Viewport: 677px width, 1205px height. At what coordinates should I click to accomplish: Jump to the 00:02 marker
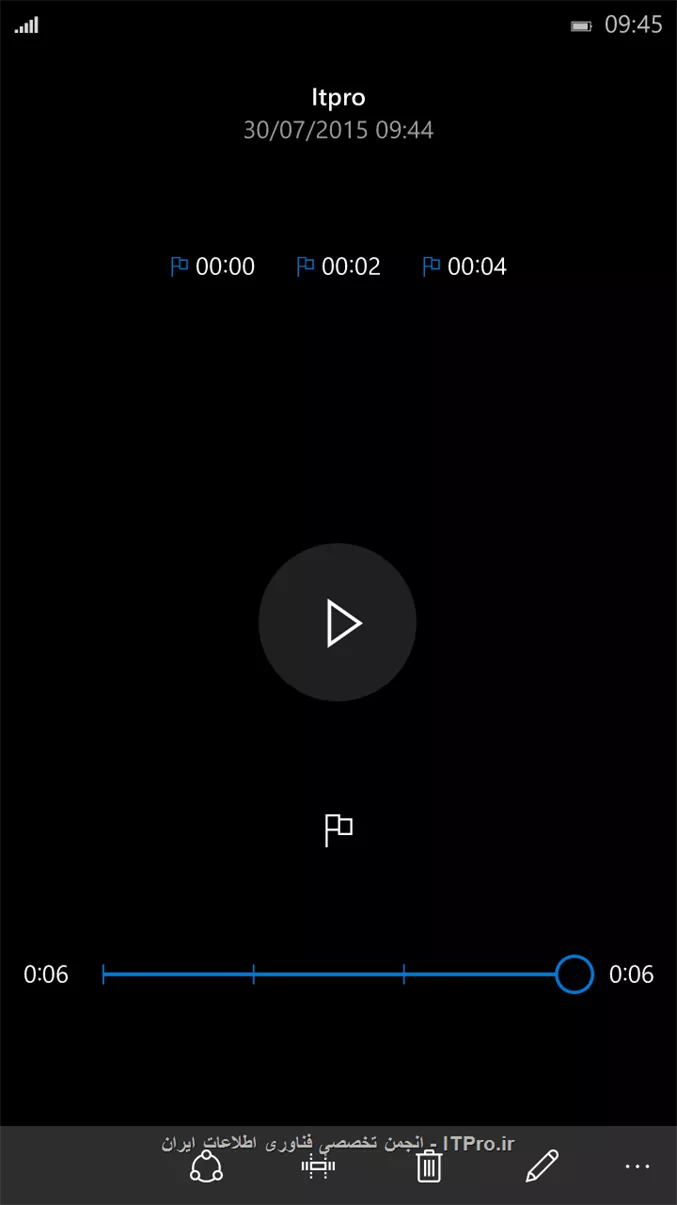click(x=339, y=267)
